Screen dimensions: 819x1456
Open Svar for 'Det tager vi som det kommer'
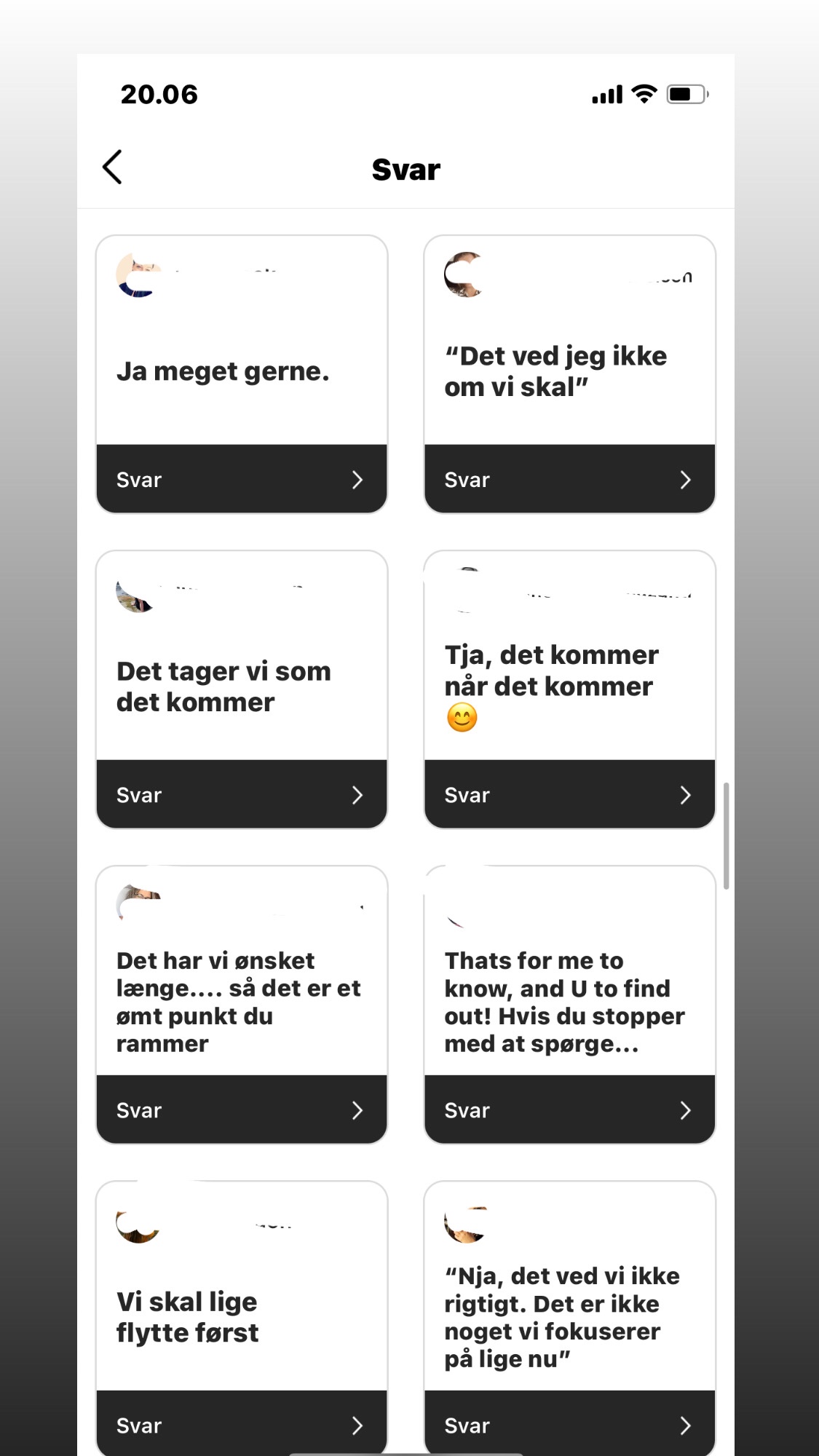tap(241, 794)
